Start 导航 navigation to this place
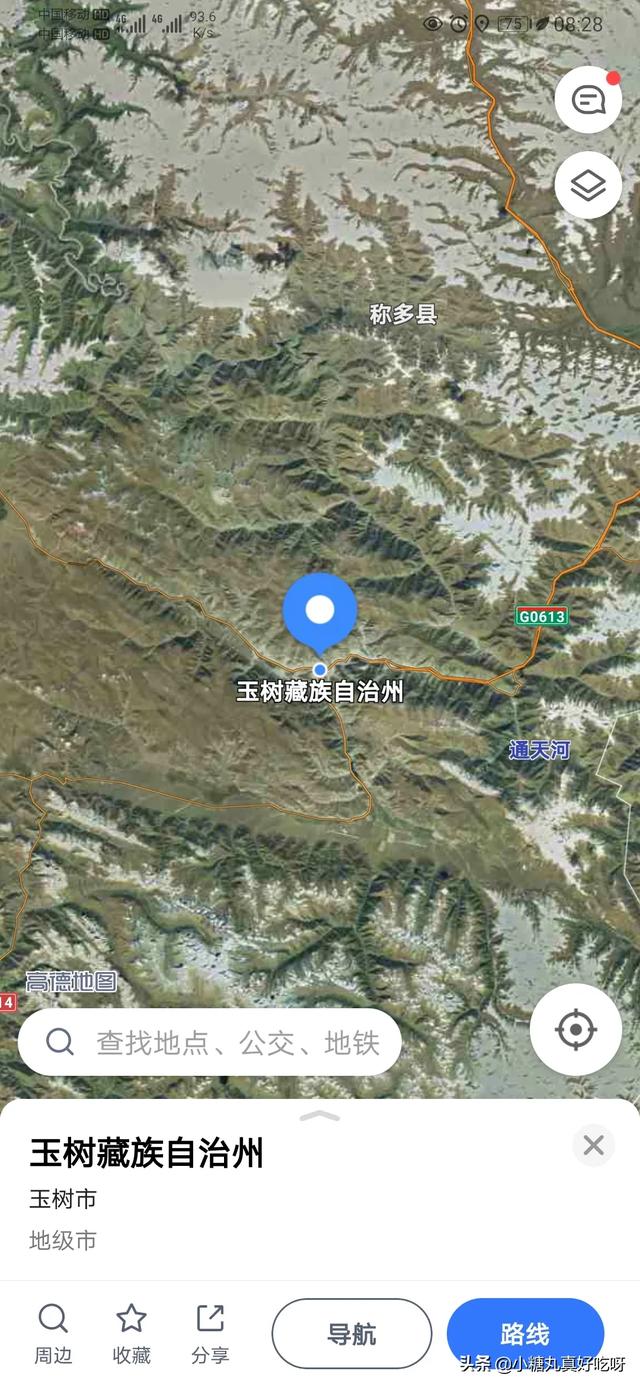Screen dimensions: 640x1387 pyautogui.click(x=352, y=1333)
